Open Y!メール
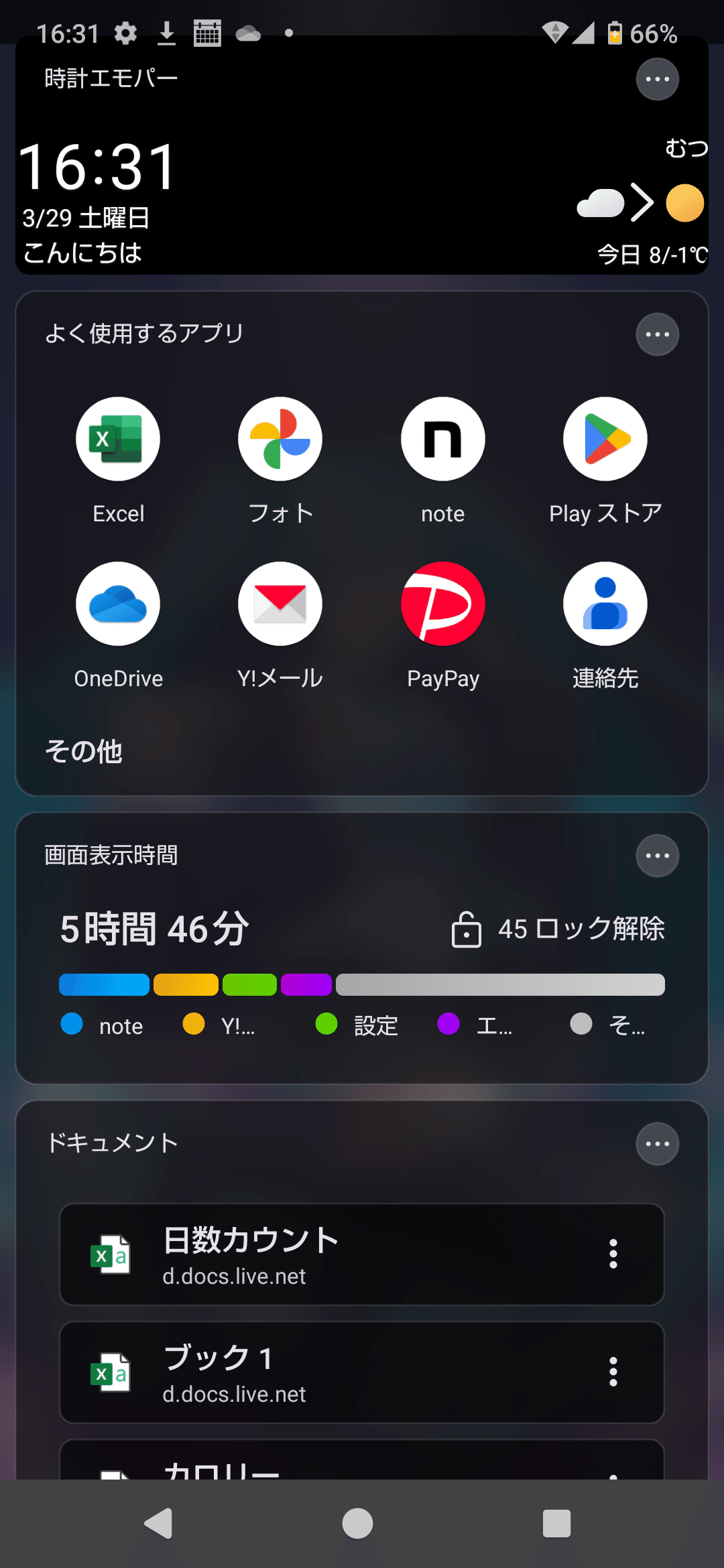Screen dimensions: 724x1568 [x=280, y=603]
